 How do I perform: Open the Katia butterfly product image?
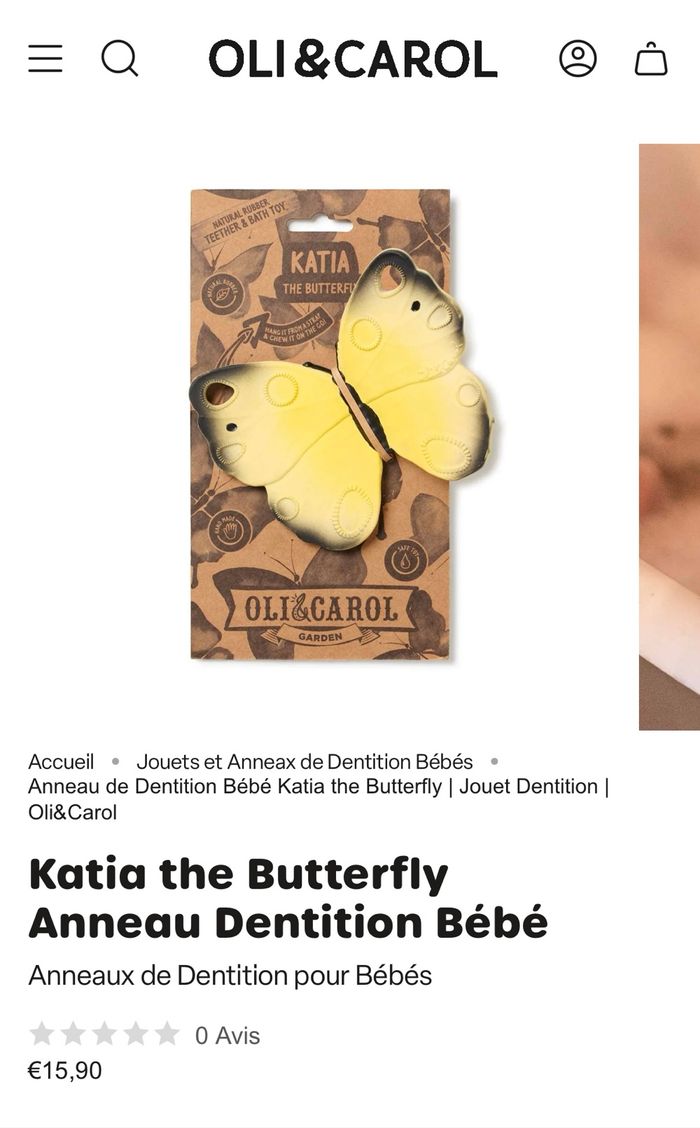pos(322,425)
